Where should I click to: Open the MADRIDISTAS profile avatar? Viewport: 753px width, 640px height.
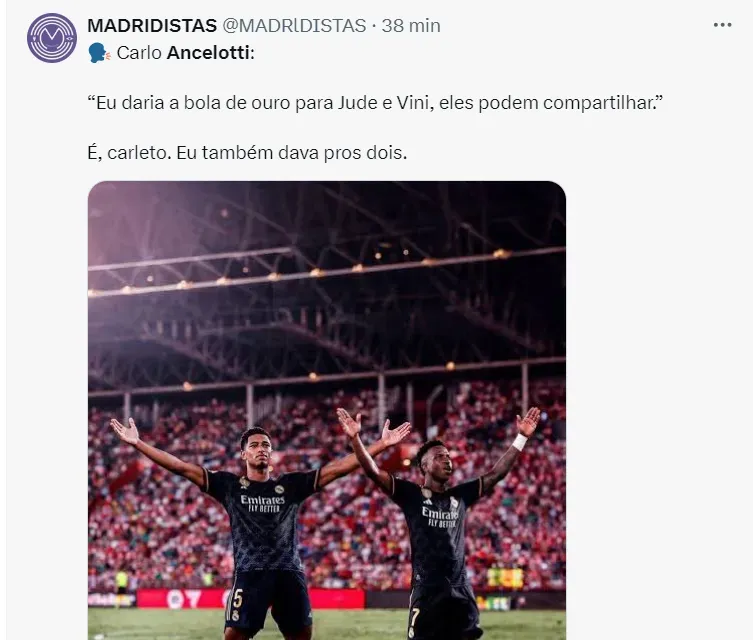pos(52,38)
